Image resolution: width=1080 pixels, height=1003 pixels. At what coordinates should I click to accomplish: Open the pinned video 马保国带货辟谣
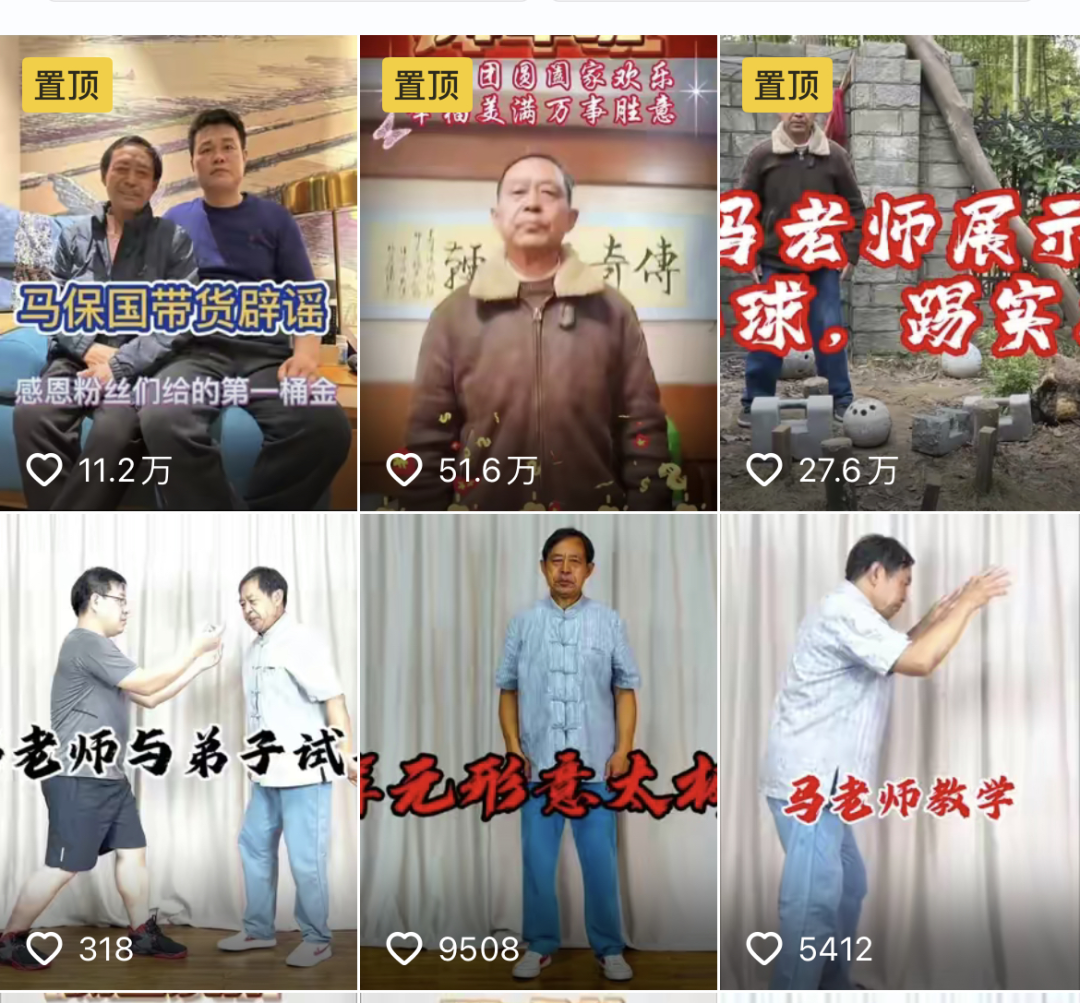click(x=178, y=272)
